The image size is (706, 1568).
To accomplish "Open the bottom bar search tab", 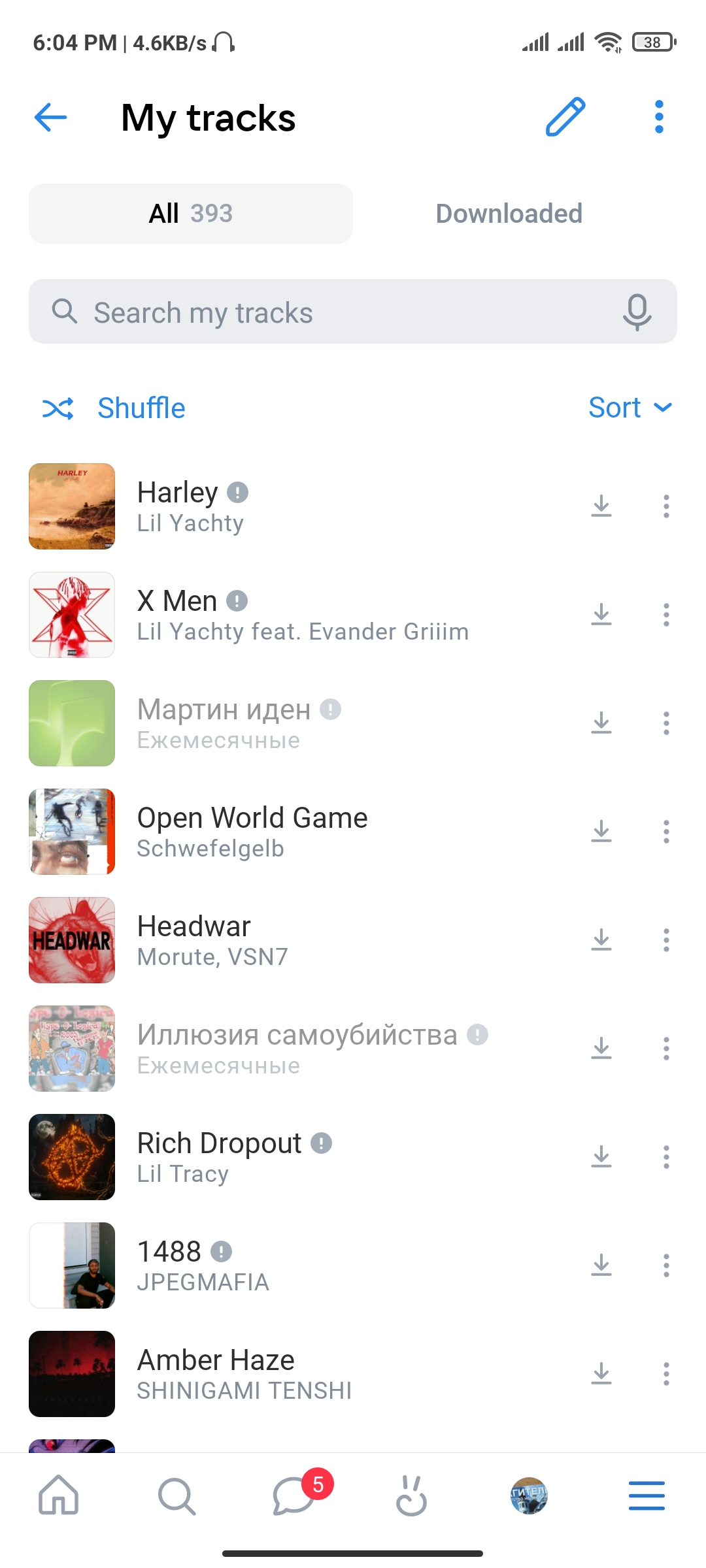I will point(176,1495).
